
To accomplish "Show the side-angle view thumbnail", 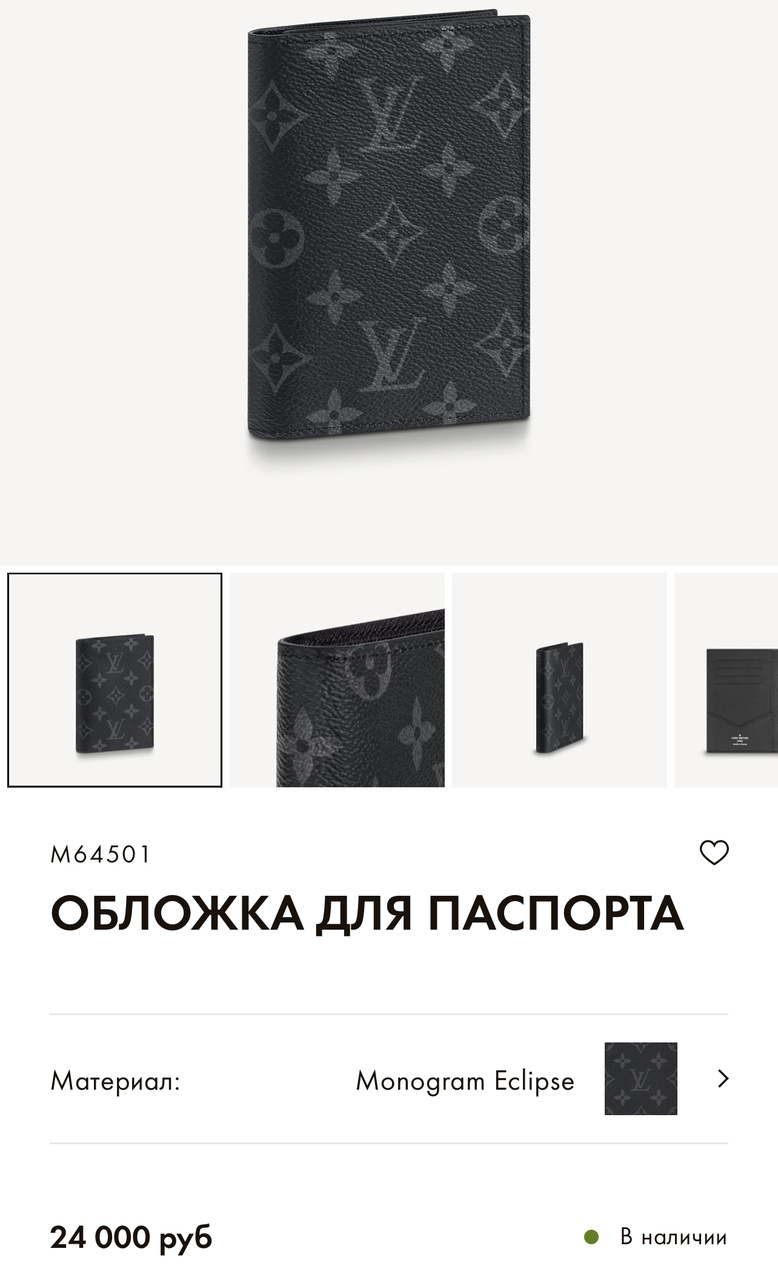I will pos(559,680).
